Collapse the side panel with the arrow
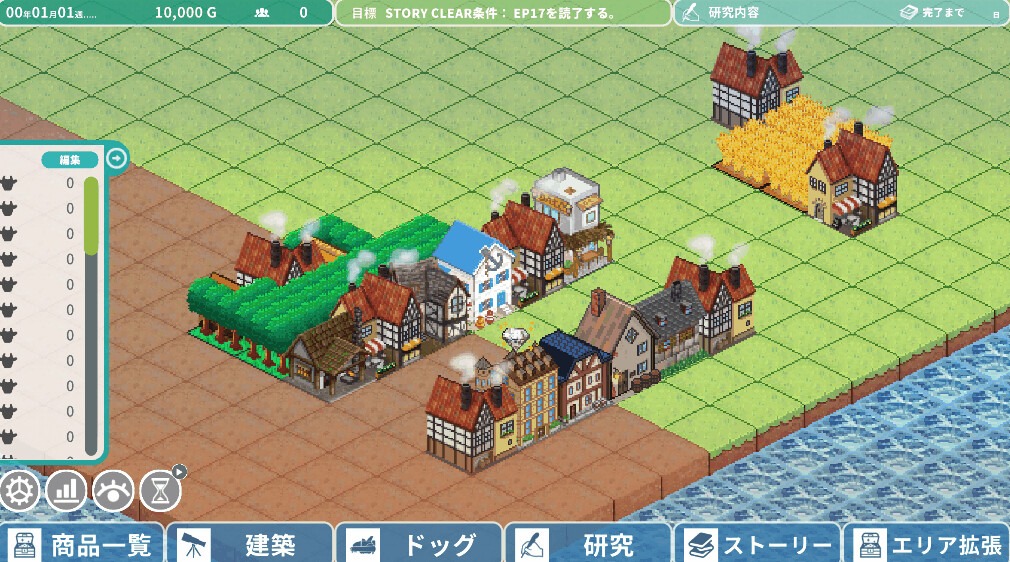1010x562 pixels. click(117, 158)
